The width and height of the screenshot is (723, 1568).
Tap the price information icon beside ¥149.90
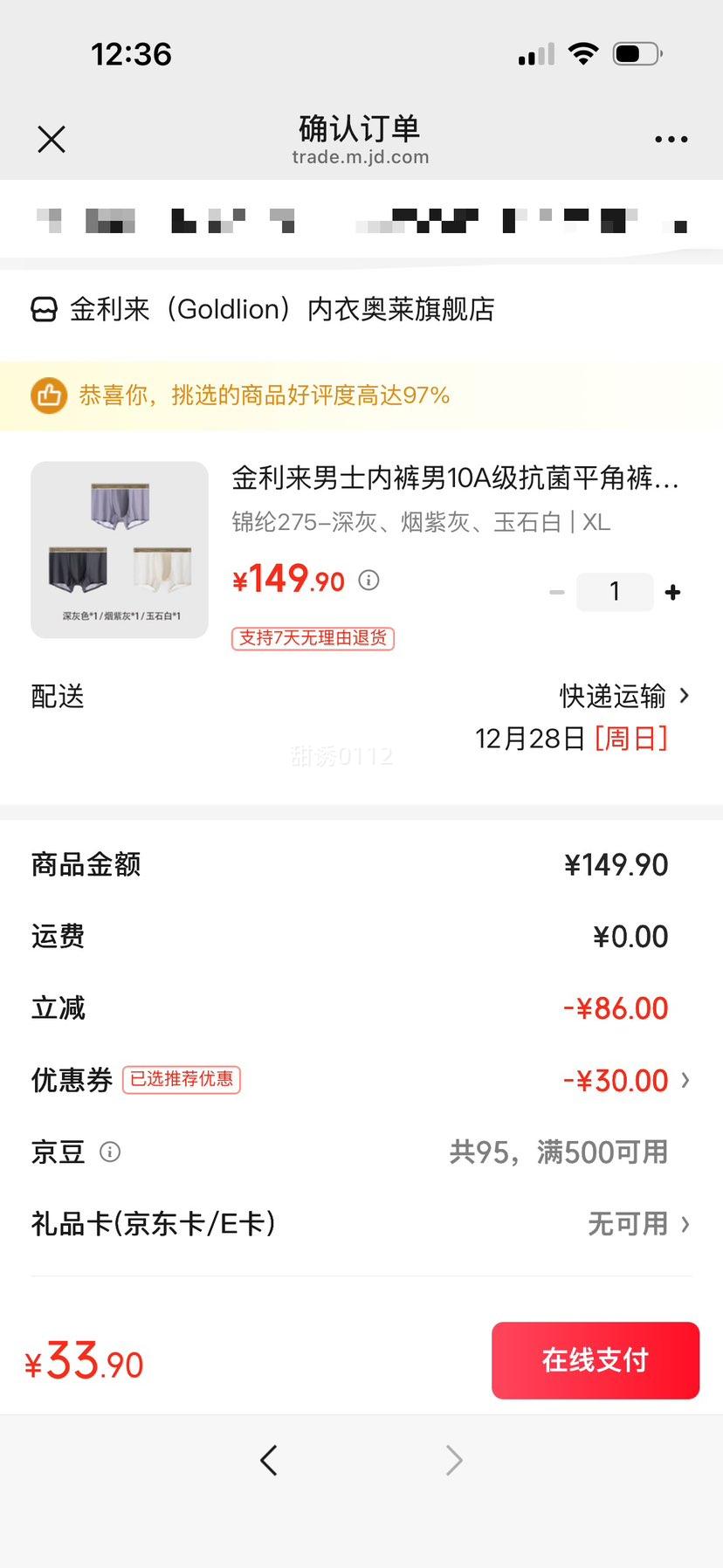tap(369, 580)
